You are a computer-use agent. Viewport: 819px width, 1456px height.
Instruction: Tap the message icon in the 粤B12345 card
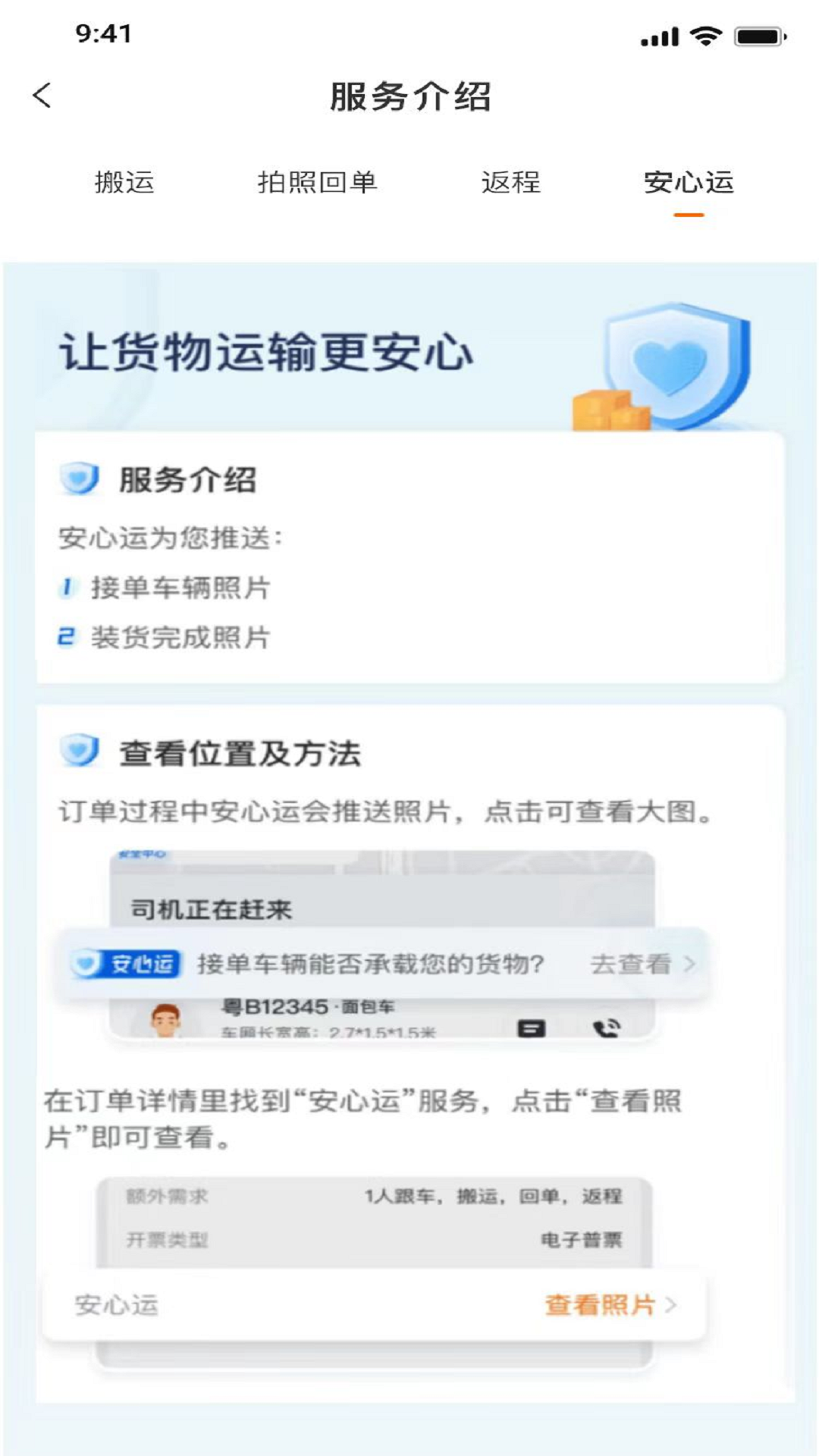click(x=533, y=1028)
